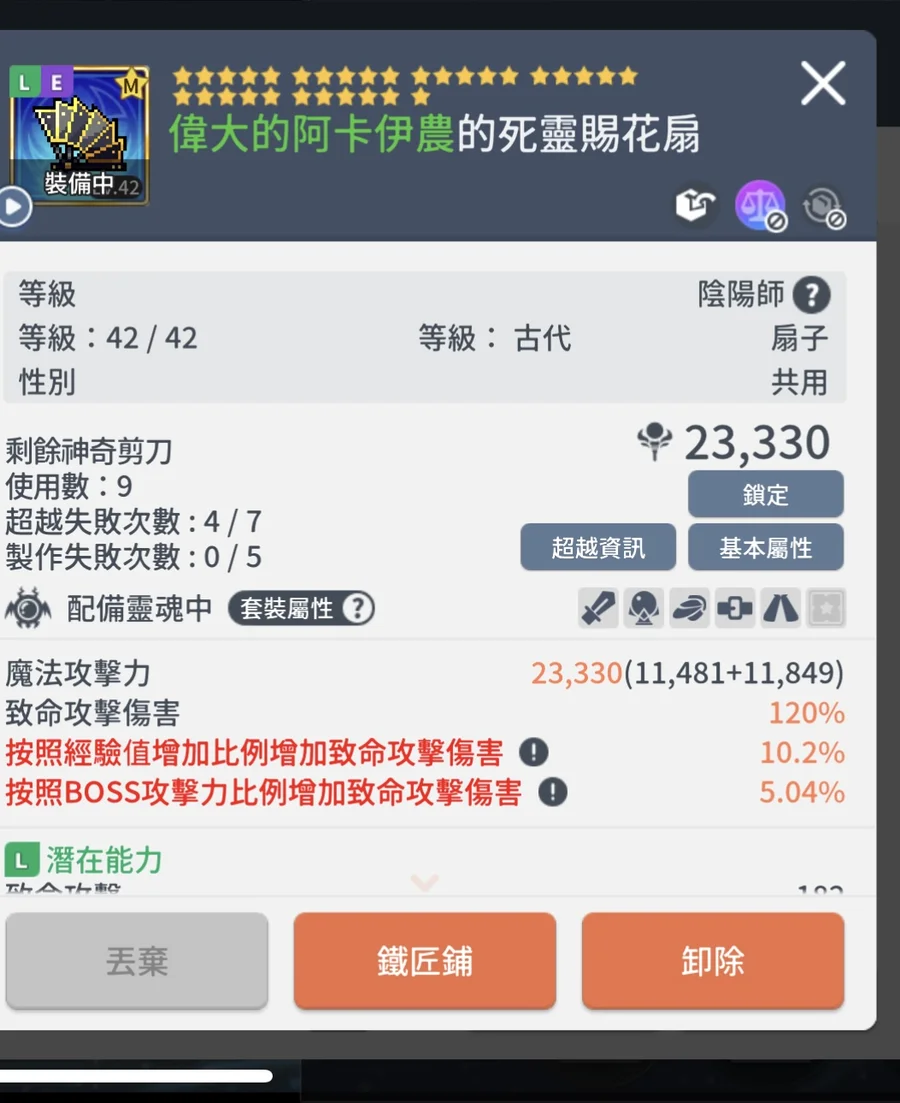Tap the 鎖定 lock button

point(765,494)
